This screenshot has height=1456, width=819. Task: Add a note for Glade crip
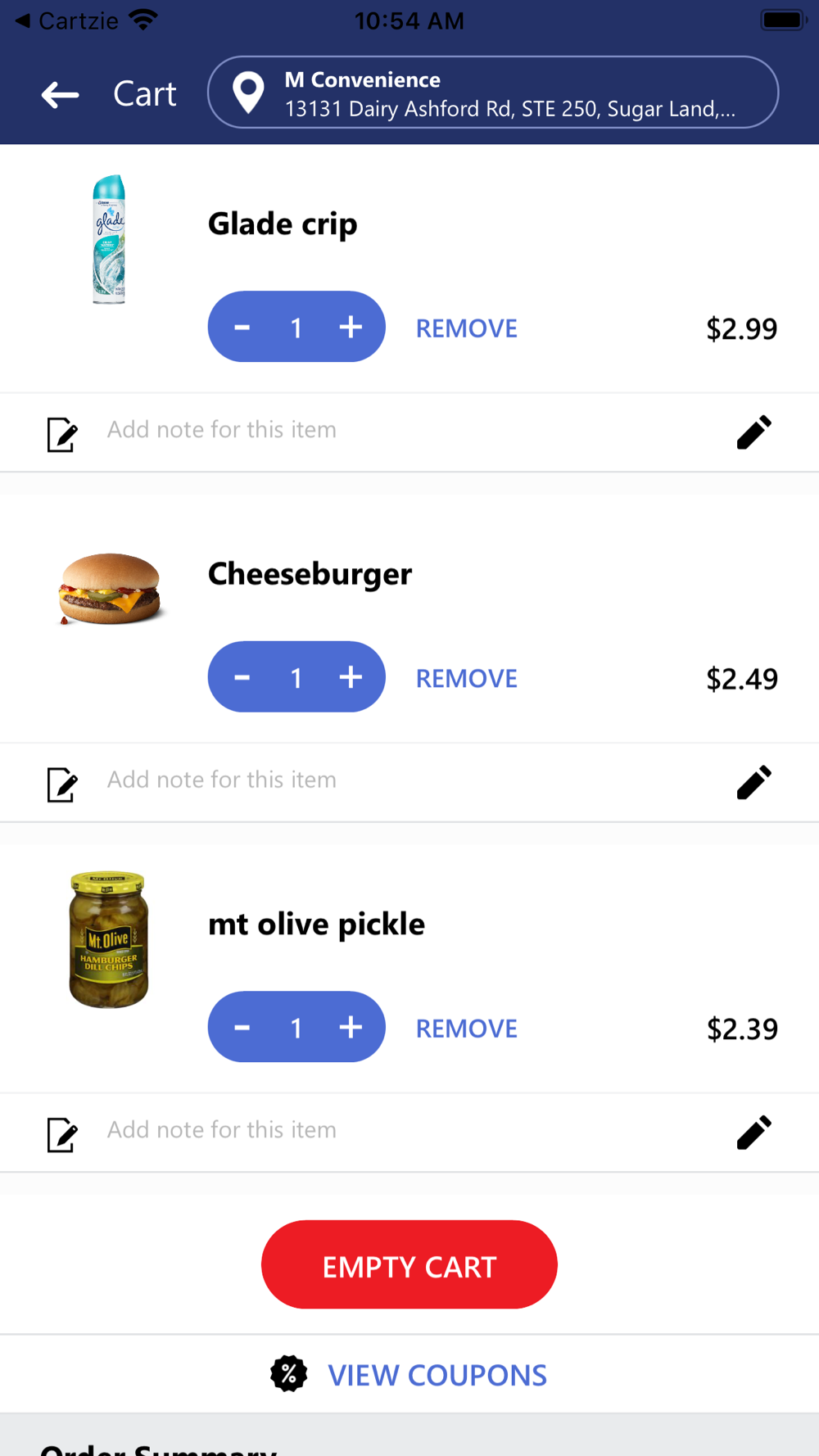point(221,430)
